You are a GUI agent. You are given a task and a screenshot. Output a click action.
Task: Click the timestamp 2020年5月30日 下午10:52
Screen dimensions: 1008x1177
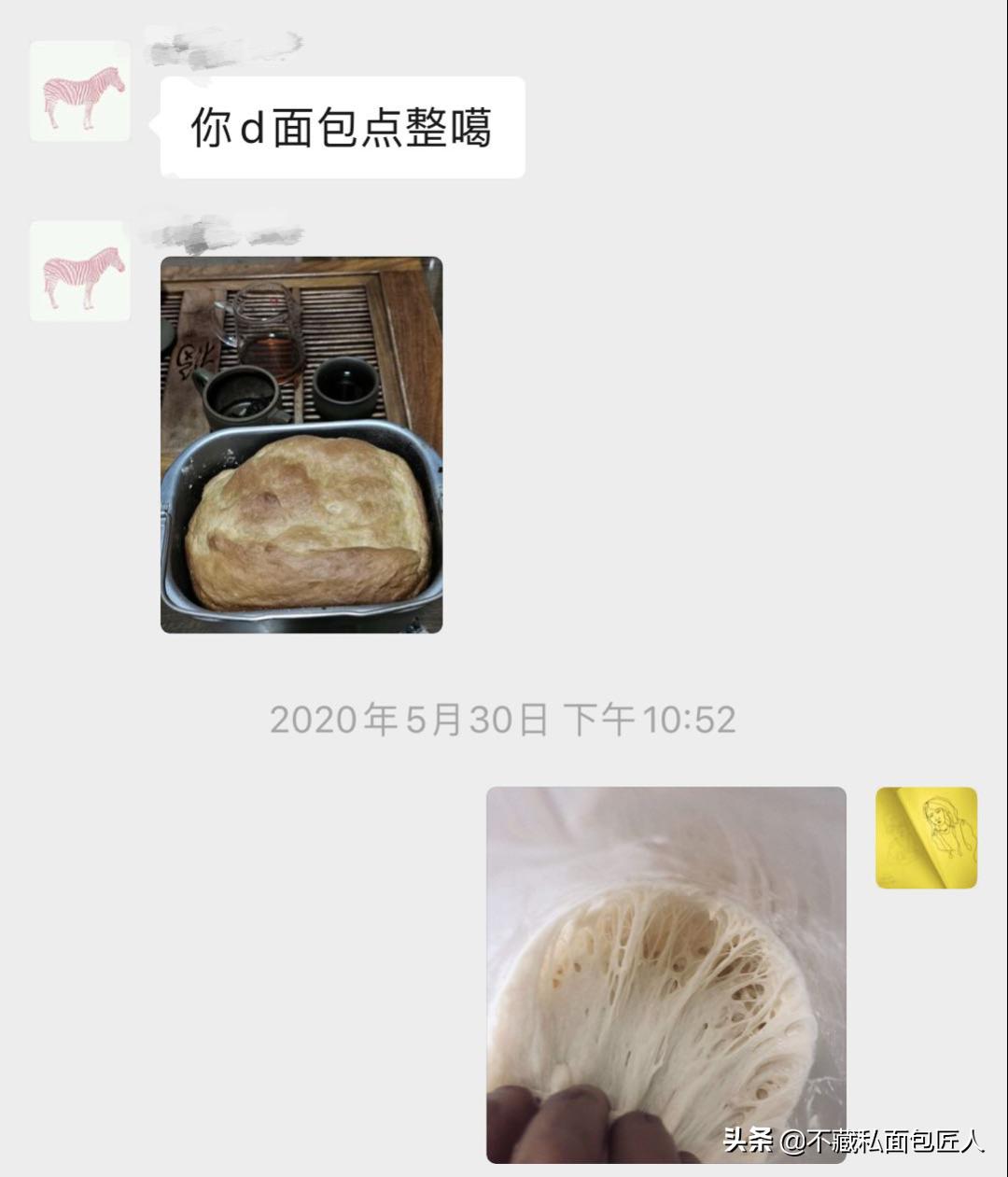pos(504,719)
